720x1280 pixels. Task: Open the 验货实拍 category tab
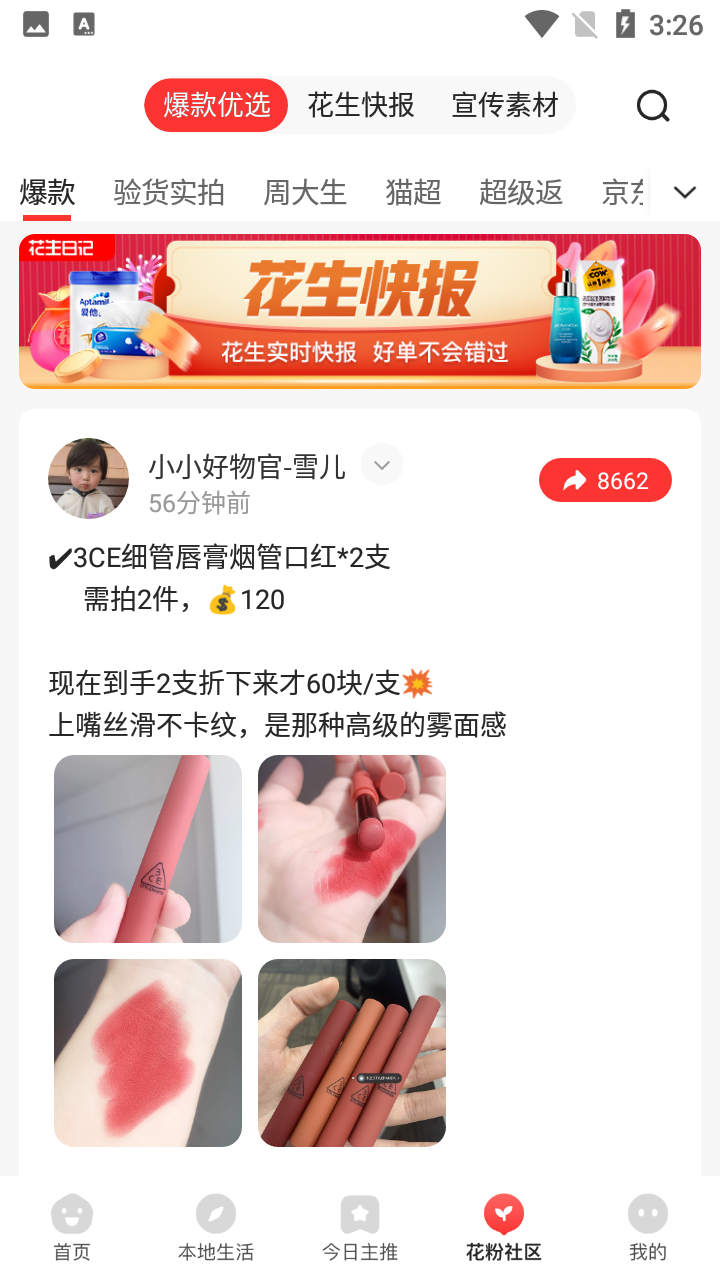[169, 192]
